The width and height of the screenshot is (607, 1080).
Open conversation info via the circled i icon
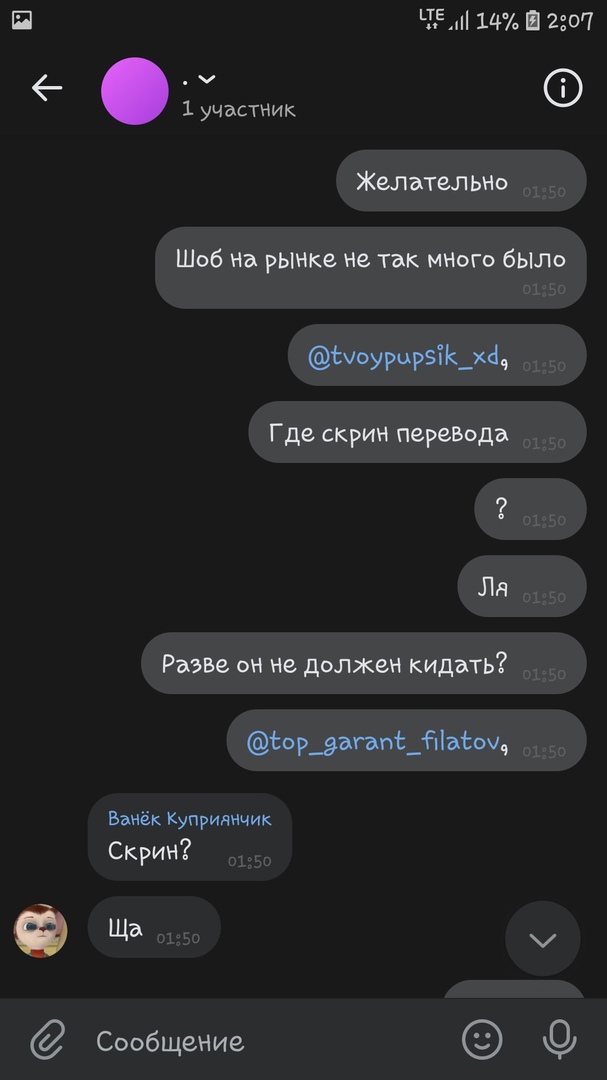[563, 89]
